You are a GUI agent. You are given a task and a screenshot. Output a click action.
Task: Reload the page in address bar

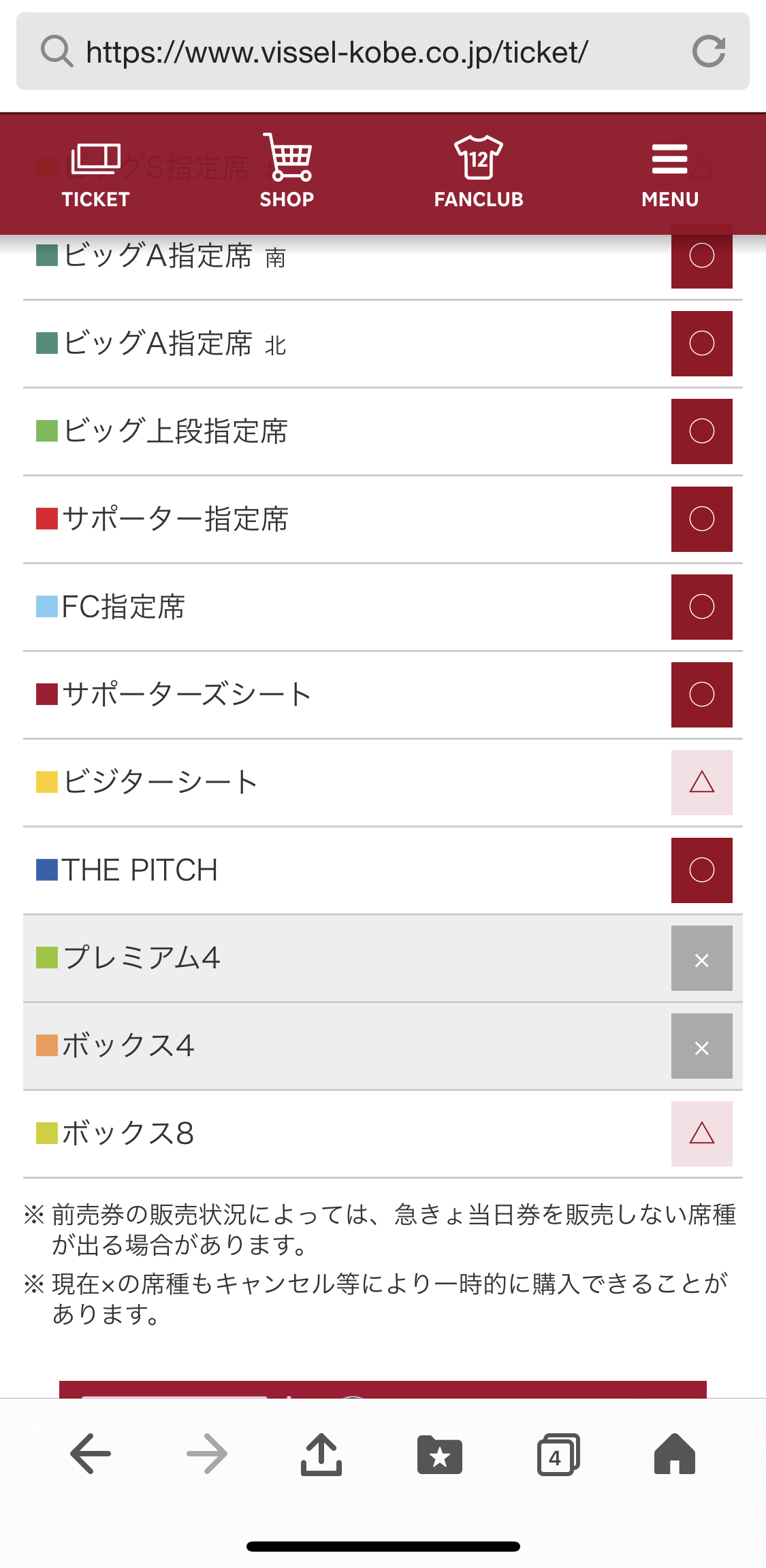(x=709, y=51)
